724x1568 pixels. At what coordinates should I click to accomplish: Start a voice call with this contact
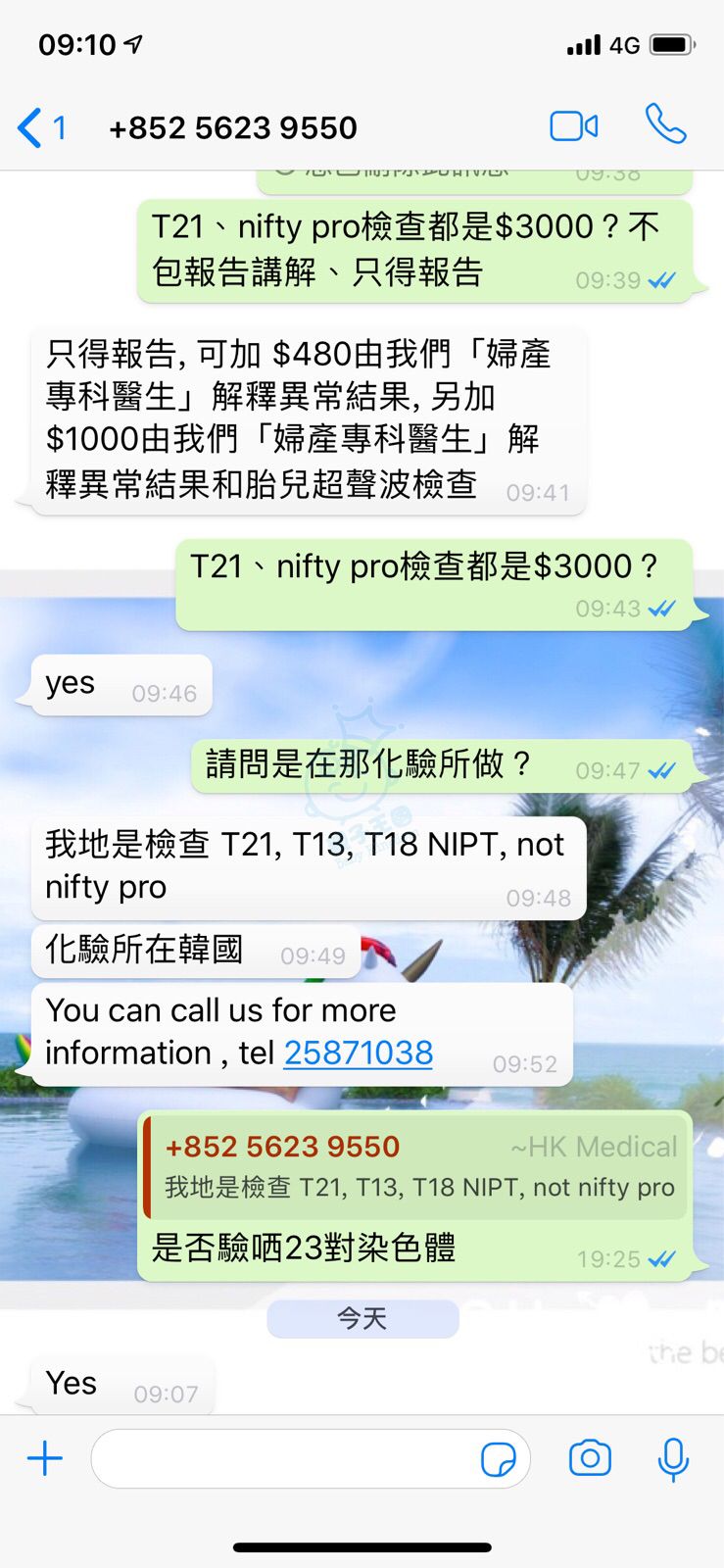665,125
